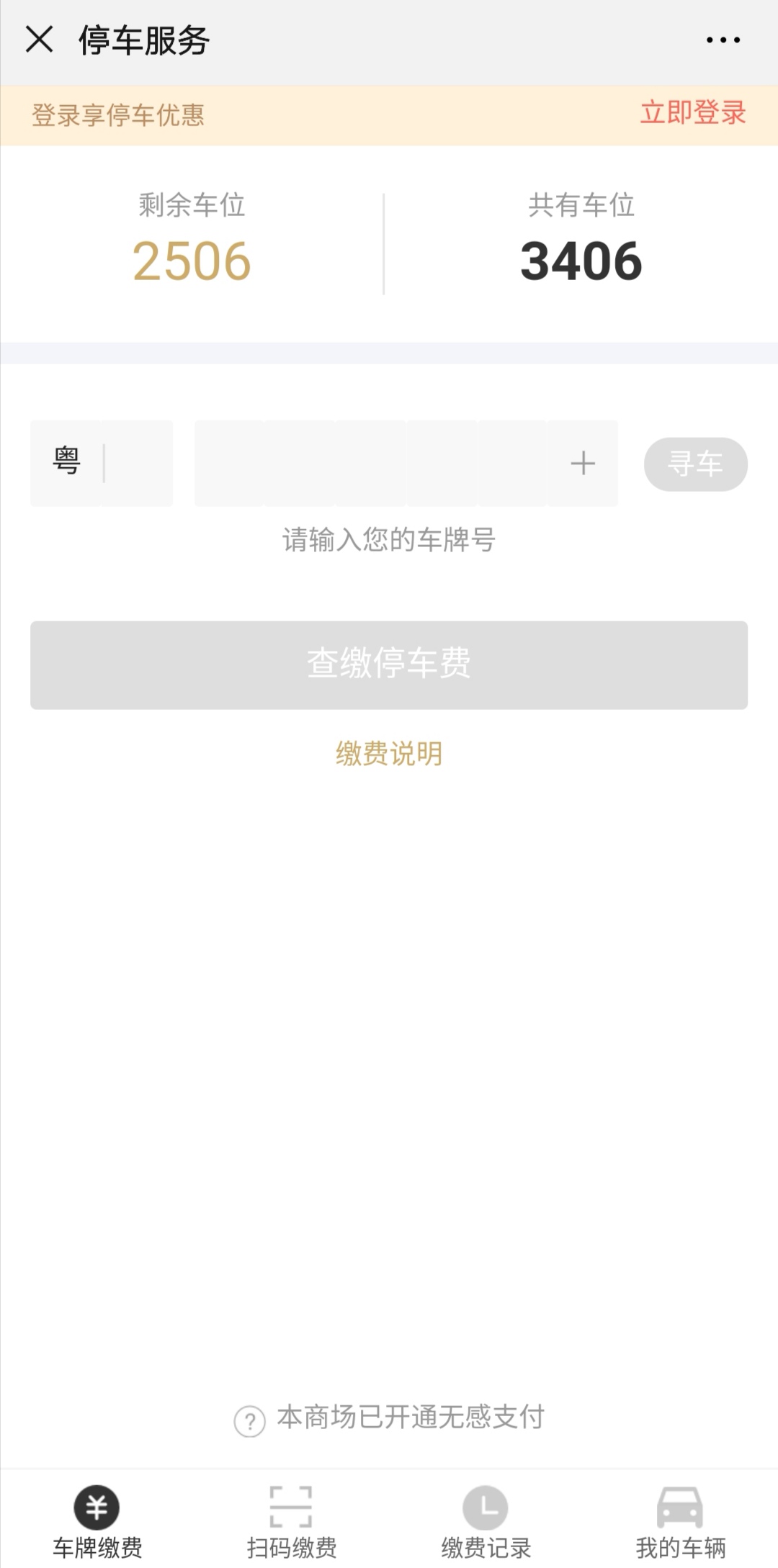The image size is (778, 1568).
Task: Tap the 寻车 find car button
Action: pyautogui.click(x=695, y=464)
